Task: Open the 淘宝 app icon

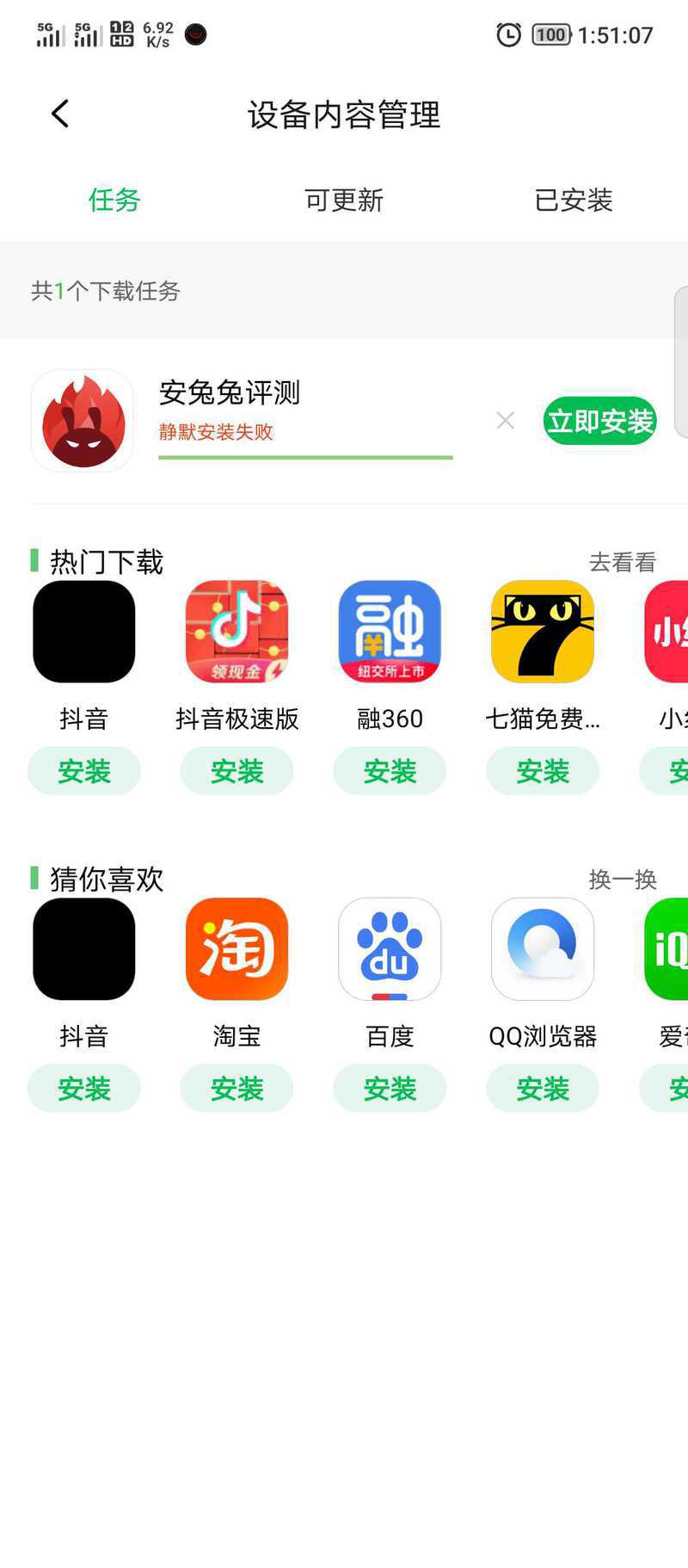Action: [x=236, y=949]
